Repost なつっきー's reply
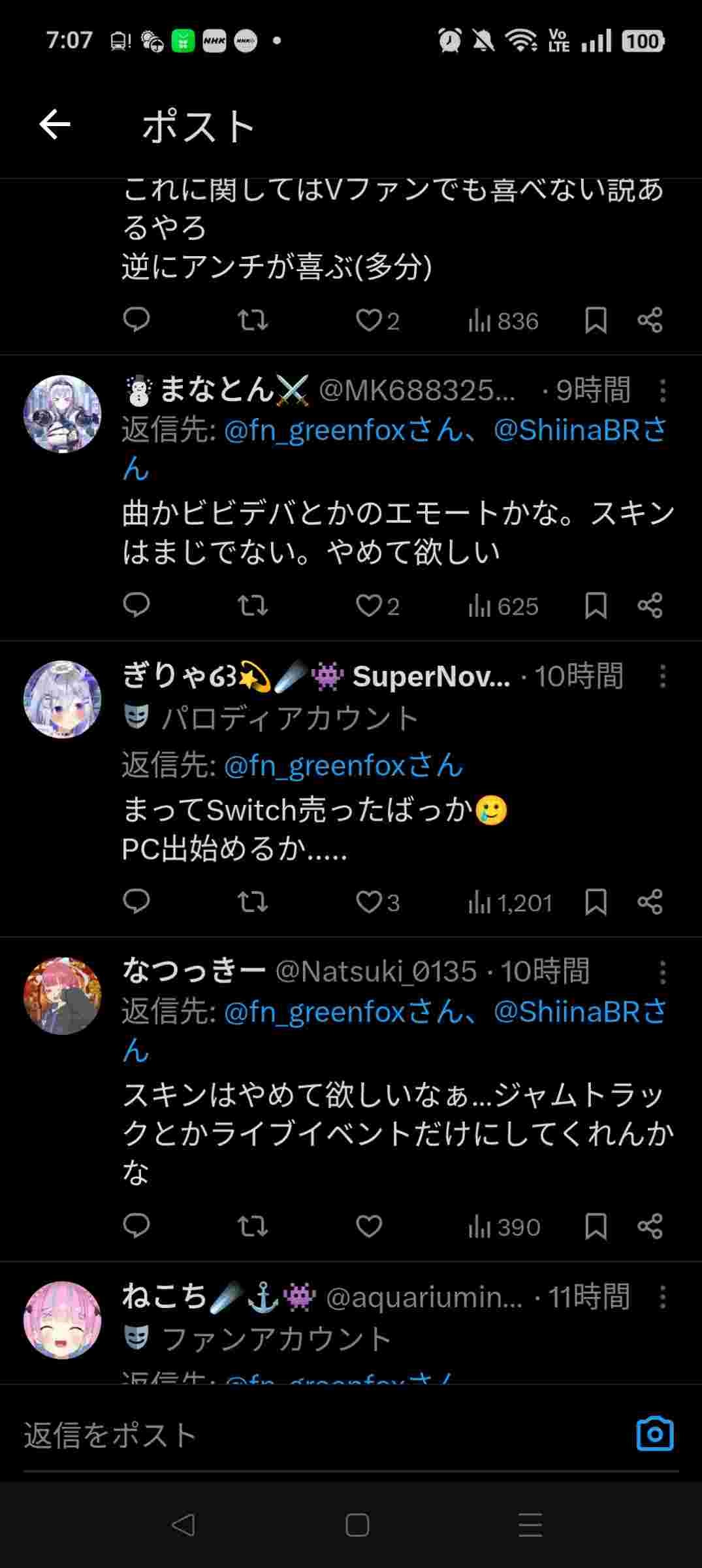702x1568 pixels. (252, 1226)
